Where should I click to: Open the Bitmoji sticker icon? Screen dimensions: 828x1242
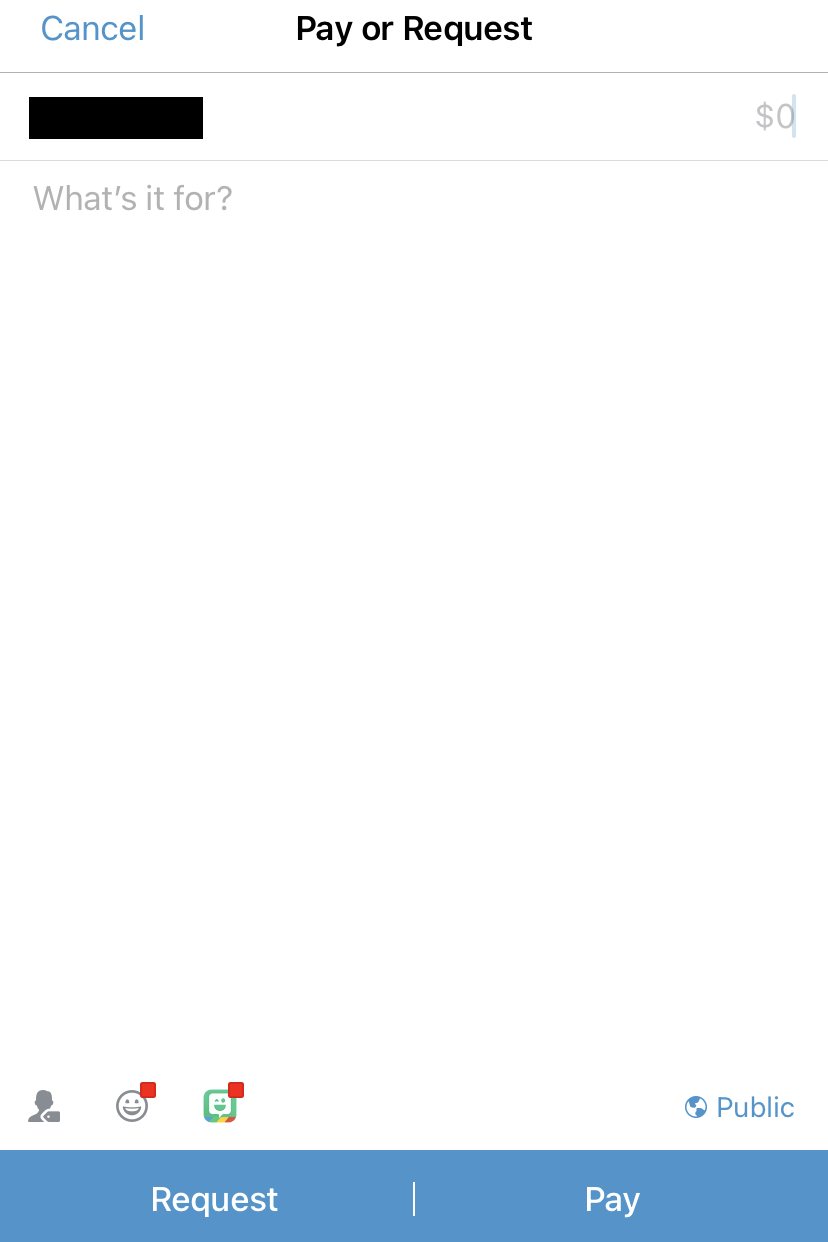220,1106
